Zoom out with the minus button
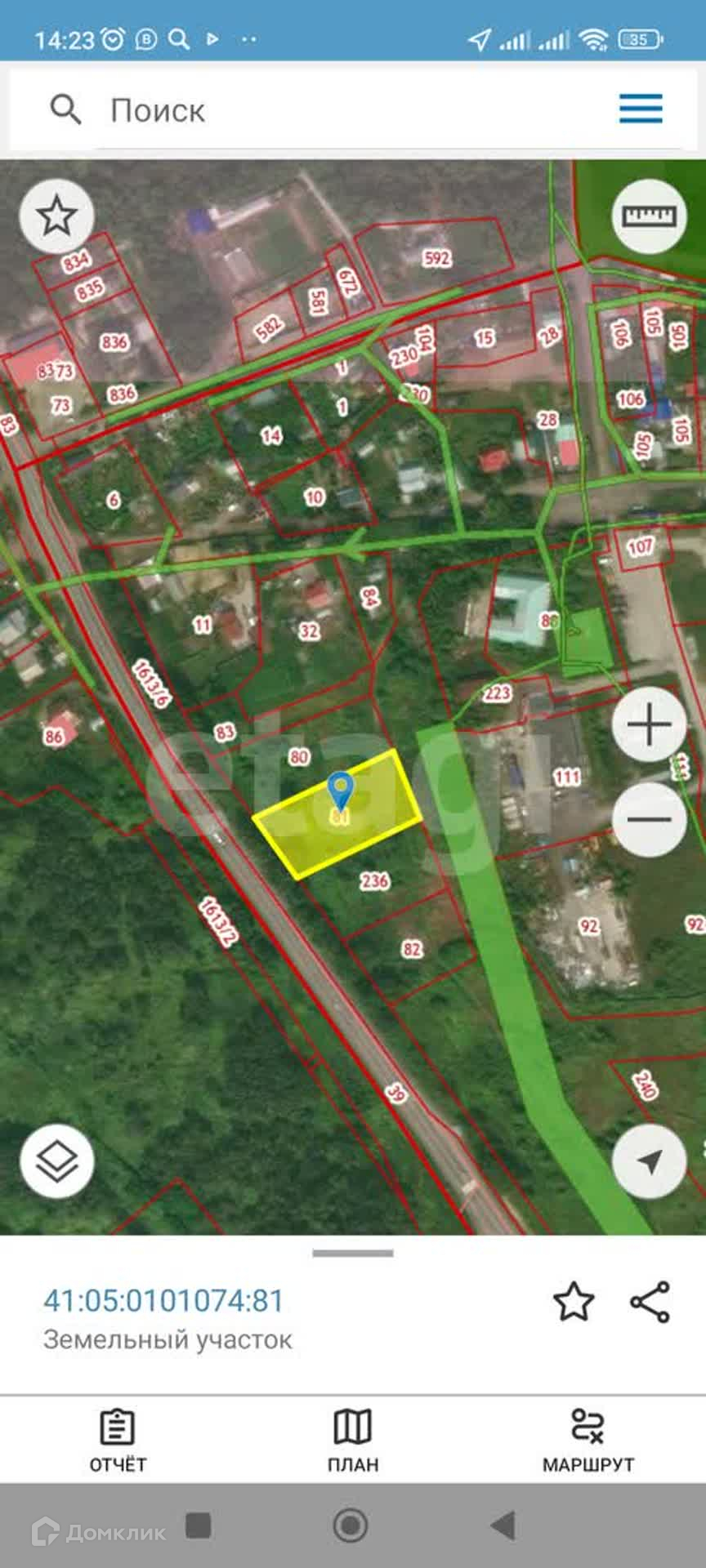 tap(649, 819)
